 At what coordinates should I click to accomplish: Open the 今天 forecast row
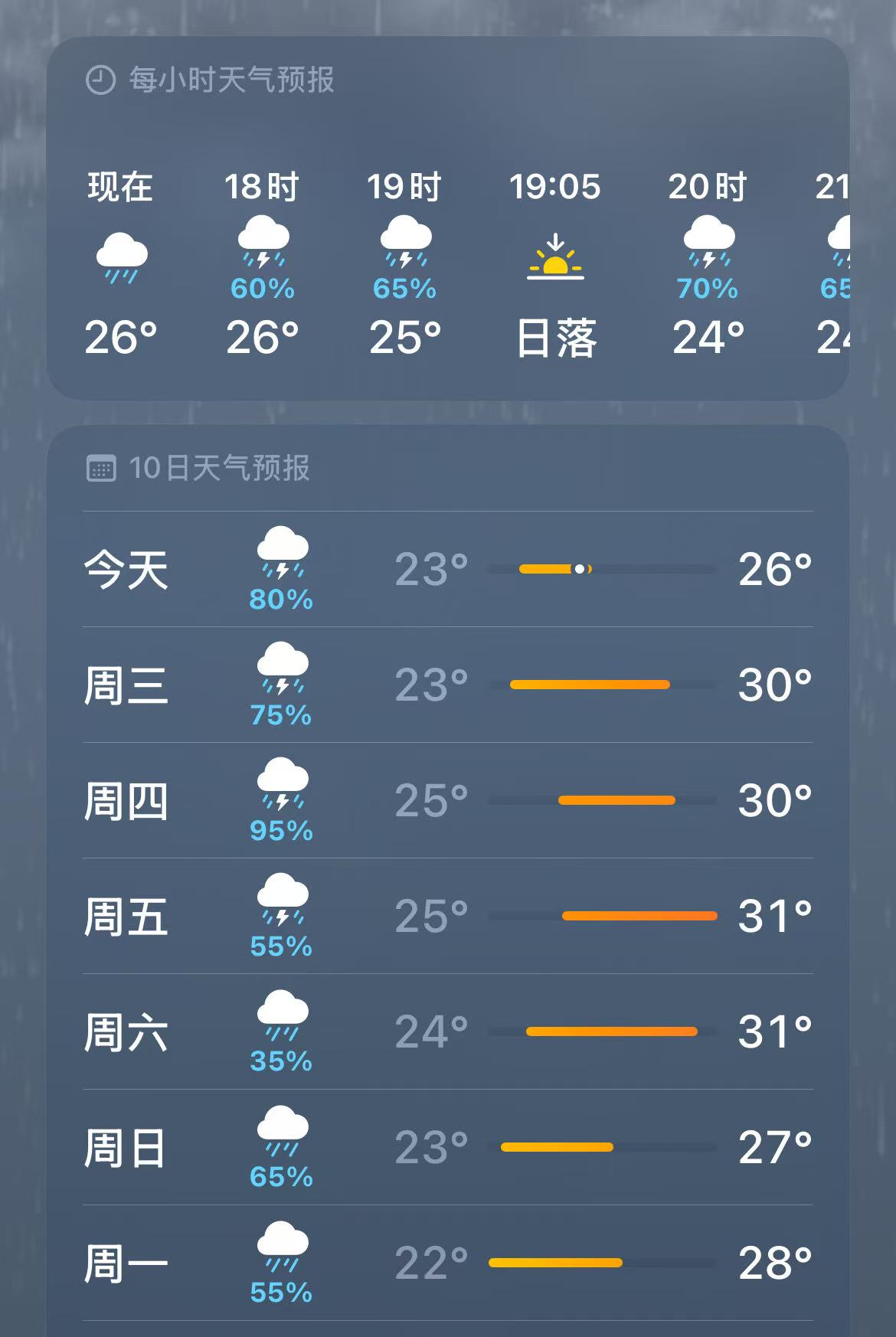tap(447, 570)
